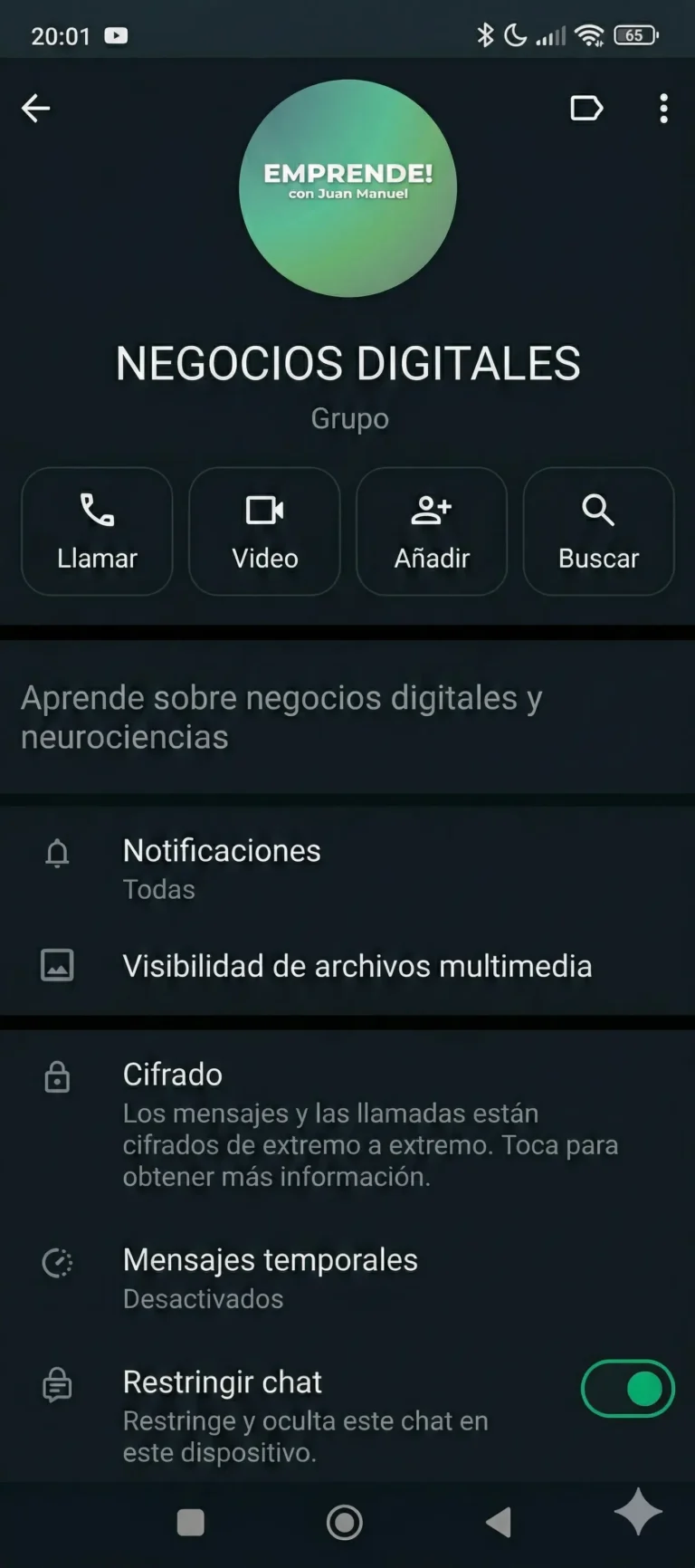Search the chat with Buscar

pyautogui.click(x=598, y=531)
